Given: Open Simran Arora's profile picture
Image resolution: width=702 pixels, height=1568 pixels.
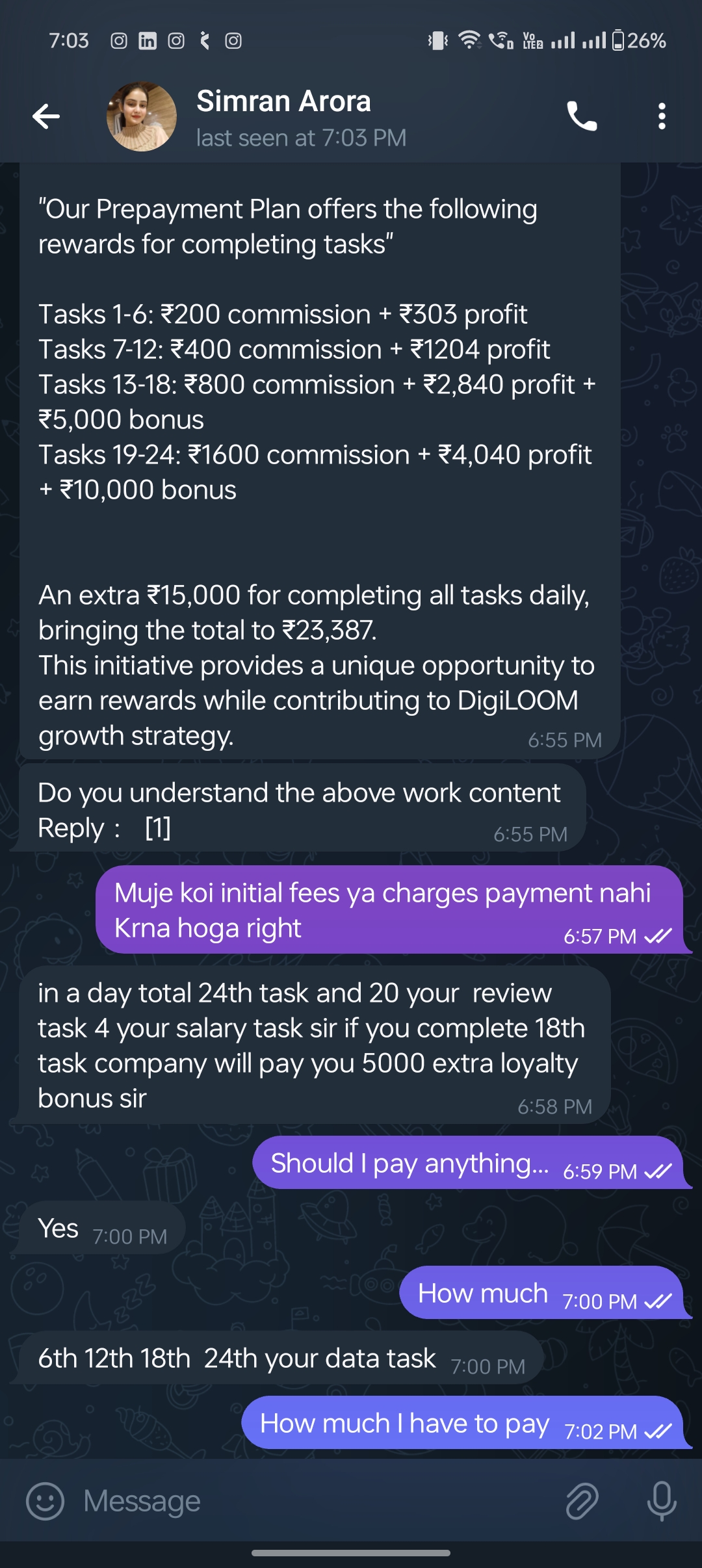Looking at the screenshot, I should coord(141,117).
